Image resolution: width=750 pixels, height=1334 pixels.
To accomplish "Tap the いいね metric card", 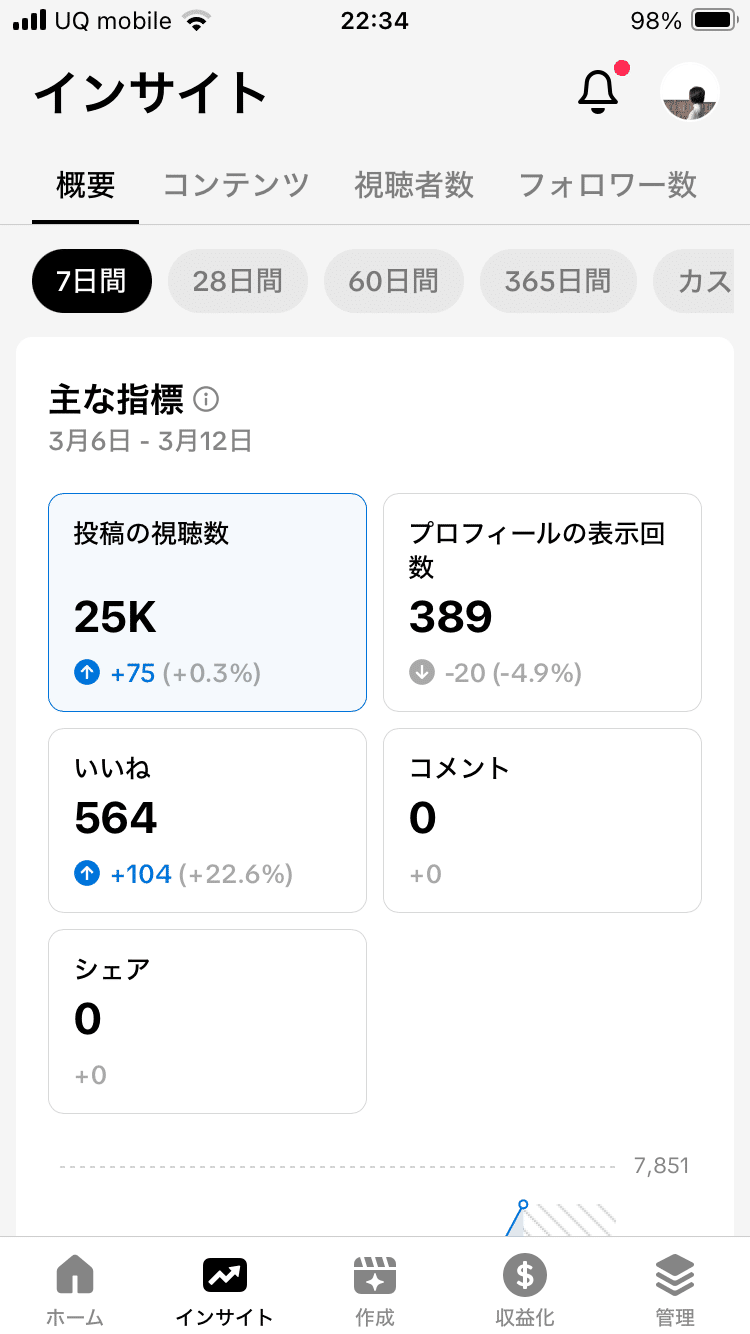I will [x=207, y=820].
